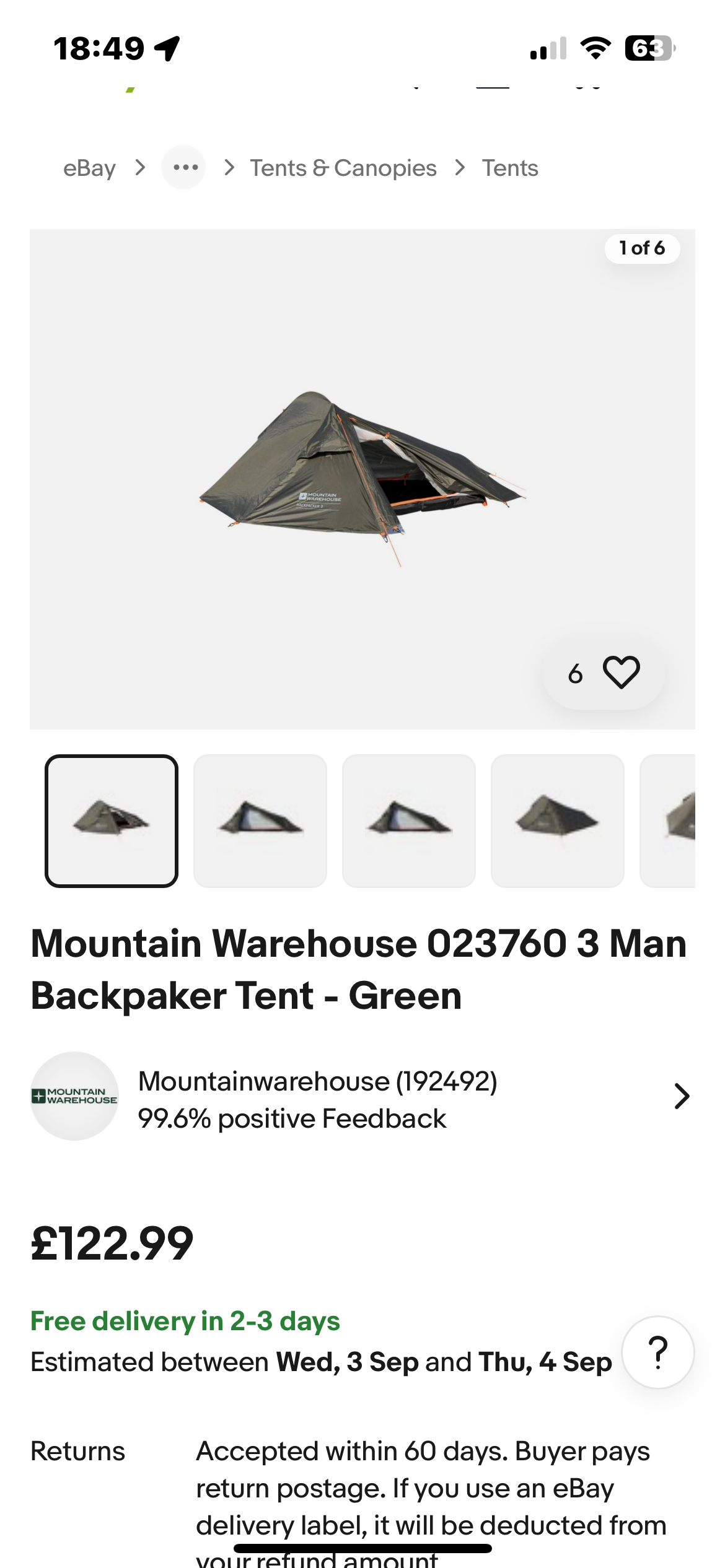Viewport: 725px width, 1568px height.
Task: Open the Tents category breadcrumb
Action: 510,168
